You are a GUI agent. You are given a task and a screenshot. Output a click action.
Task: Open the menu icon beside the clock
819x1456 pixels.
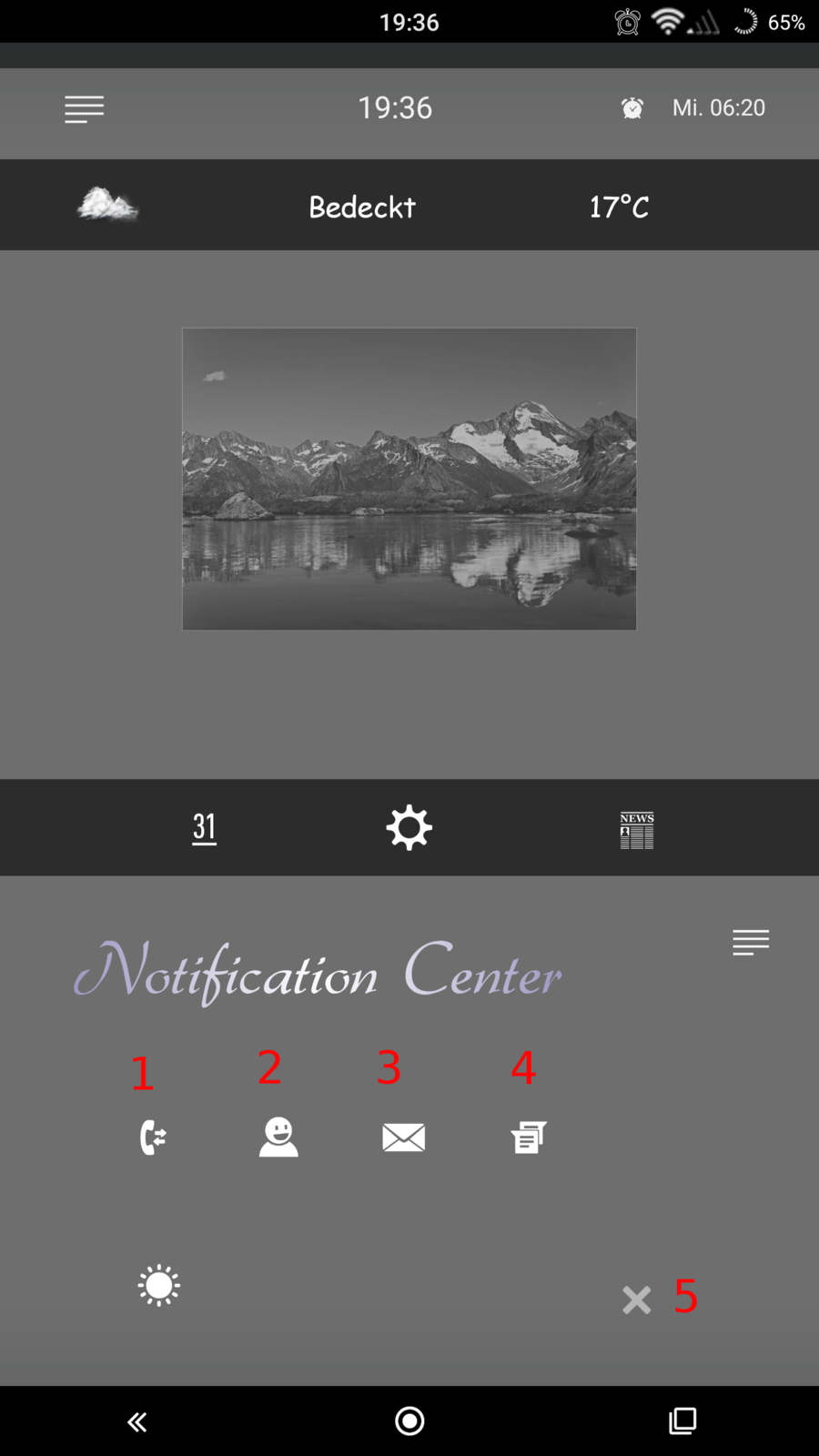pyautogui.click(x=84, y=109)
